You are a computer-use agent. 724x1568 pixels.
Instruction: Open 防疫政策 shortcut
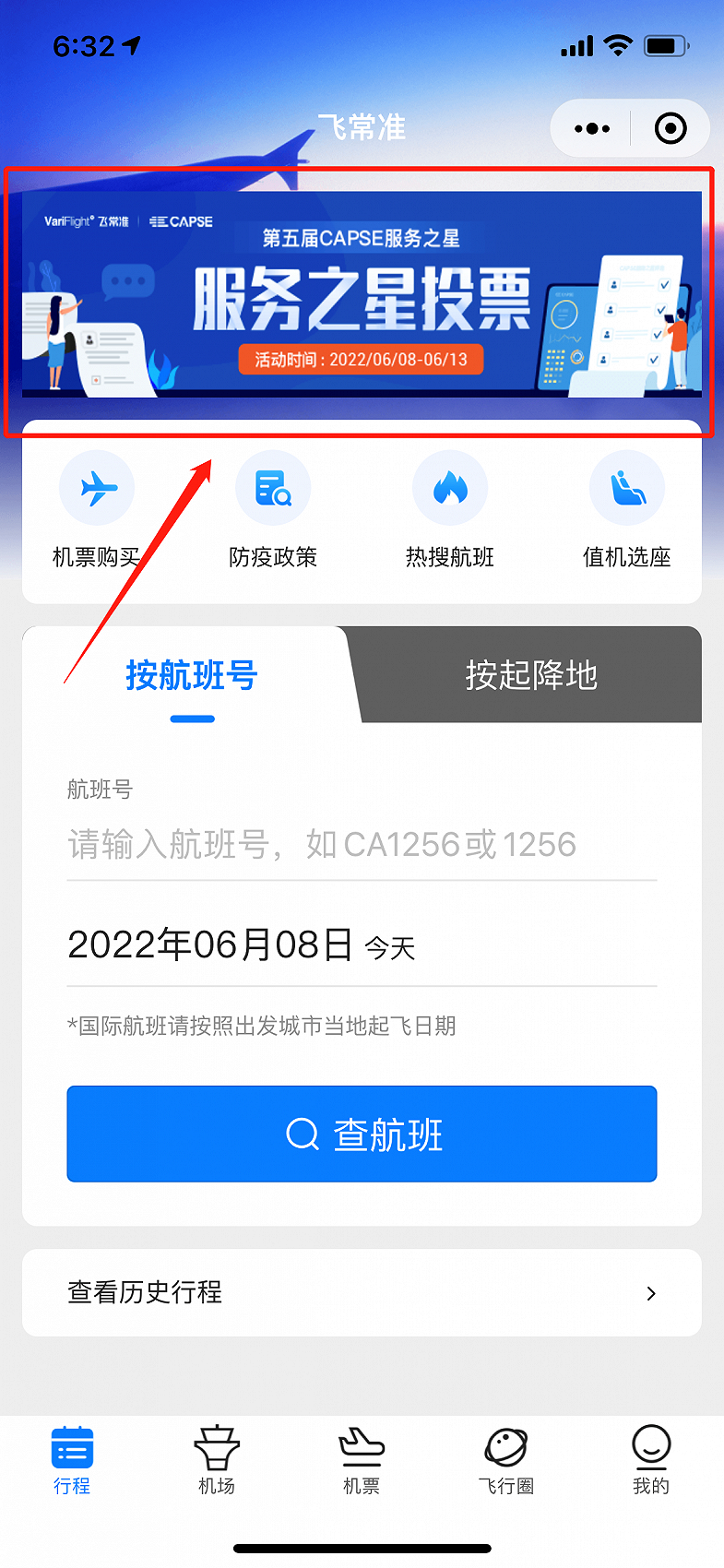[x=273, y=509]
